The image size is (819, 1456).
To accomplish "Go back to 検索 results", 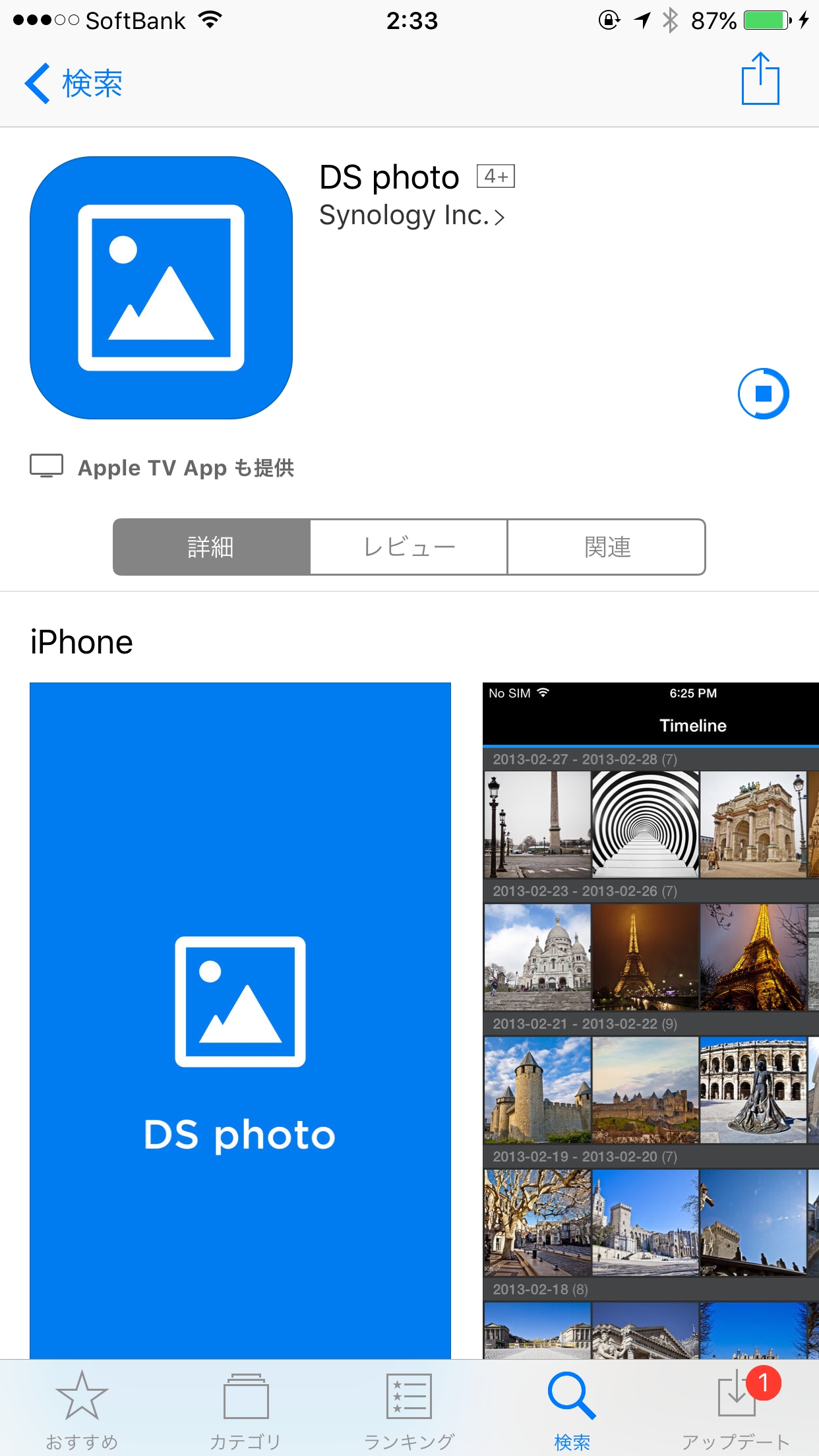I will click(74, 84).
